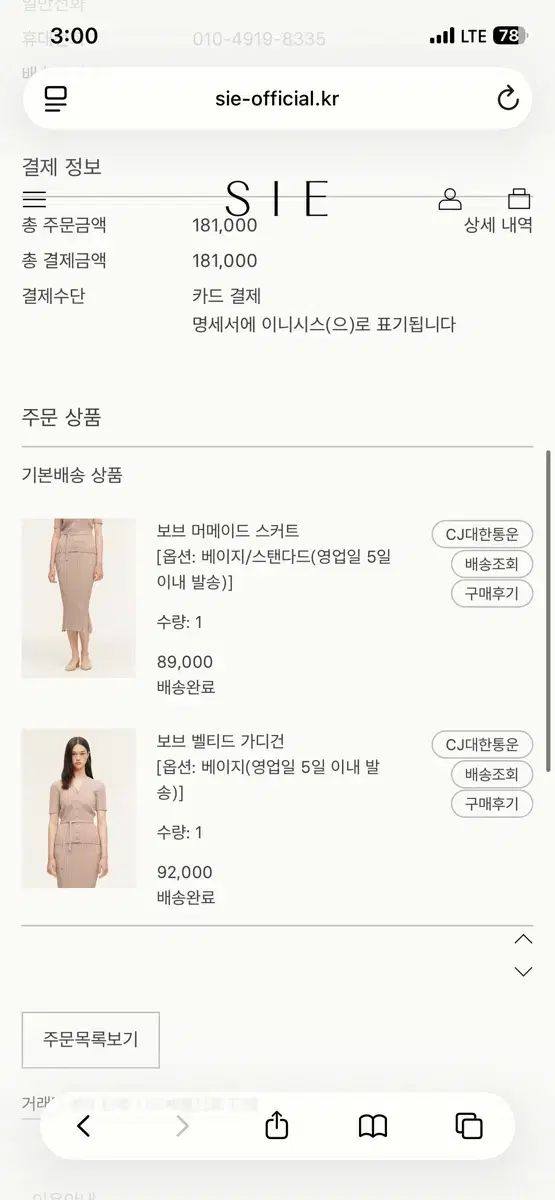Jump to page top with up arrow
Screen dimensions: 555x1200
[x=523, y=939]
